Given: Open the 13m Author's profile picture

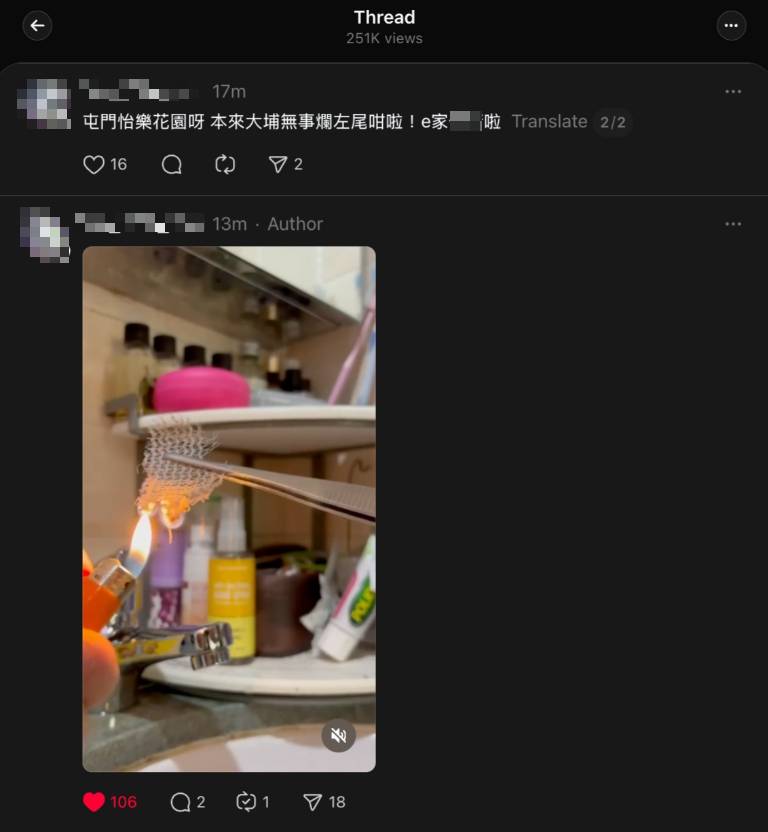Looking at the screenshot, I should click(x=45, y=235).
